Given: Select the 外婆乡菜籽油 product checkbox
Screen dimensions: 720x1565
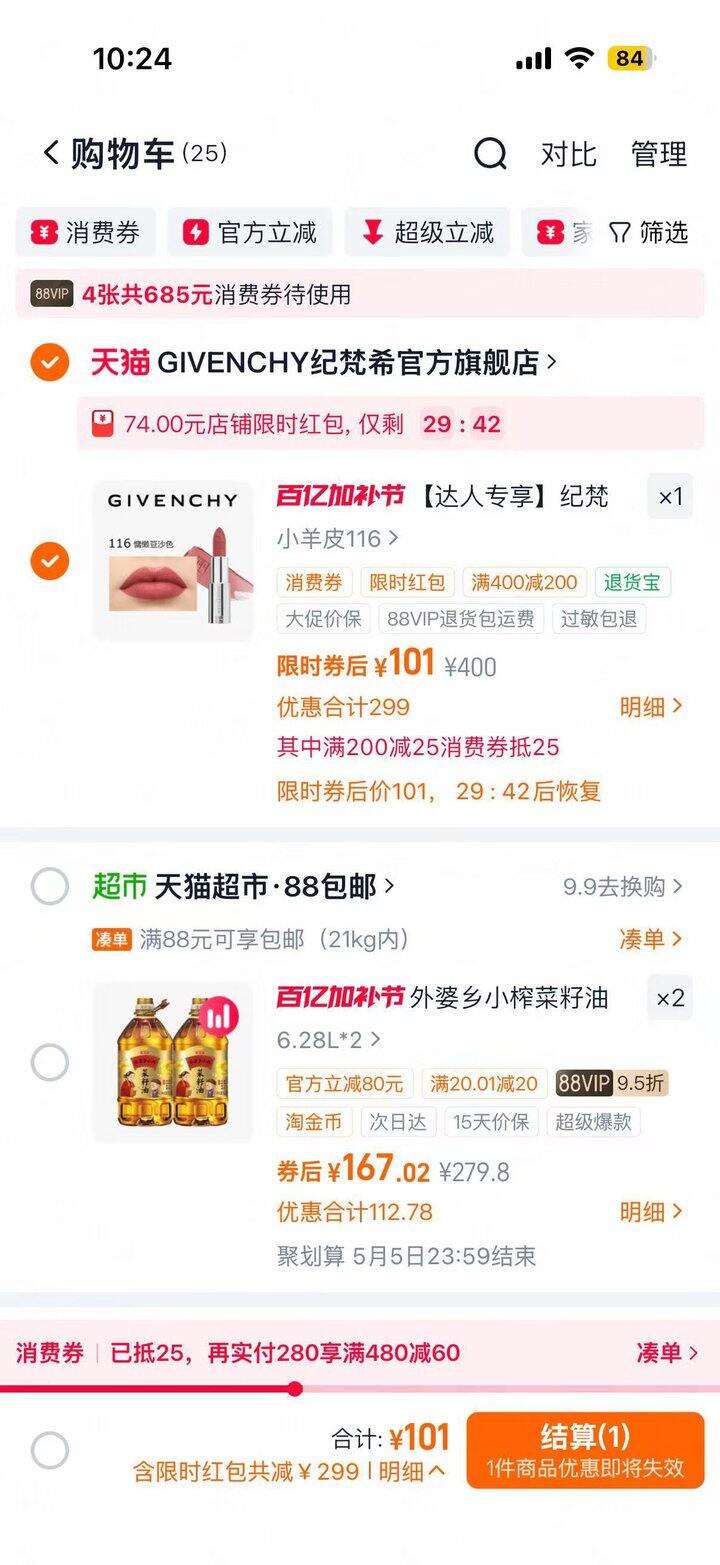Looking at the screenshot, I should [x=50, y=1062].
